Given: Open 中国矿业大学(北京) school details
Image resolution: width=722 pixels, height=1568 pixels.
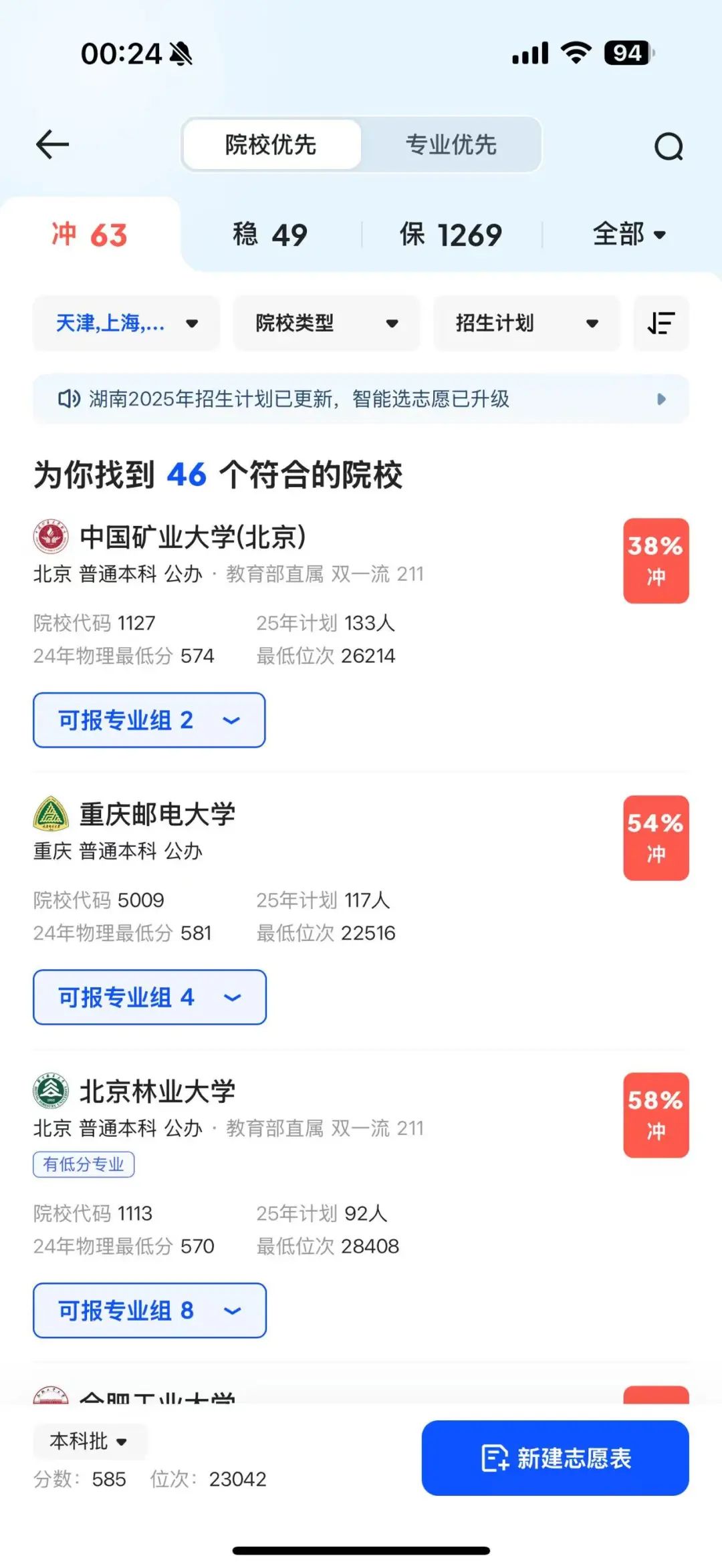Looking at the screenshot, I should click(193, 537).
